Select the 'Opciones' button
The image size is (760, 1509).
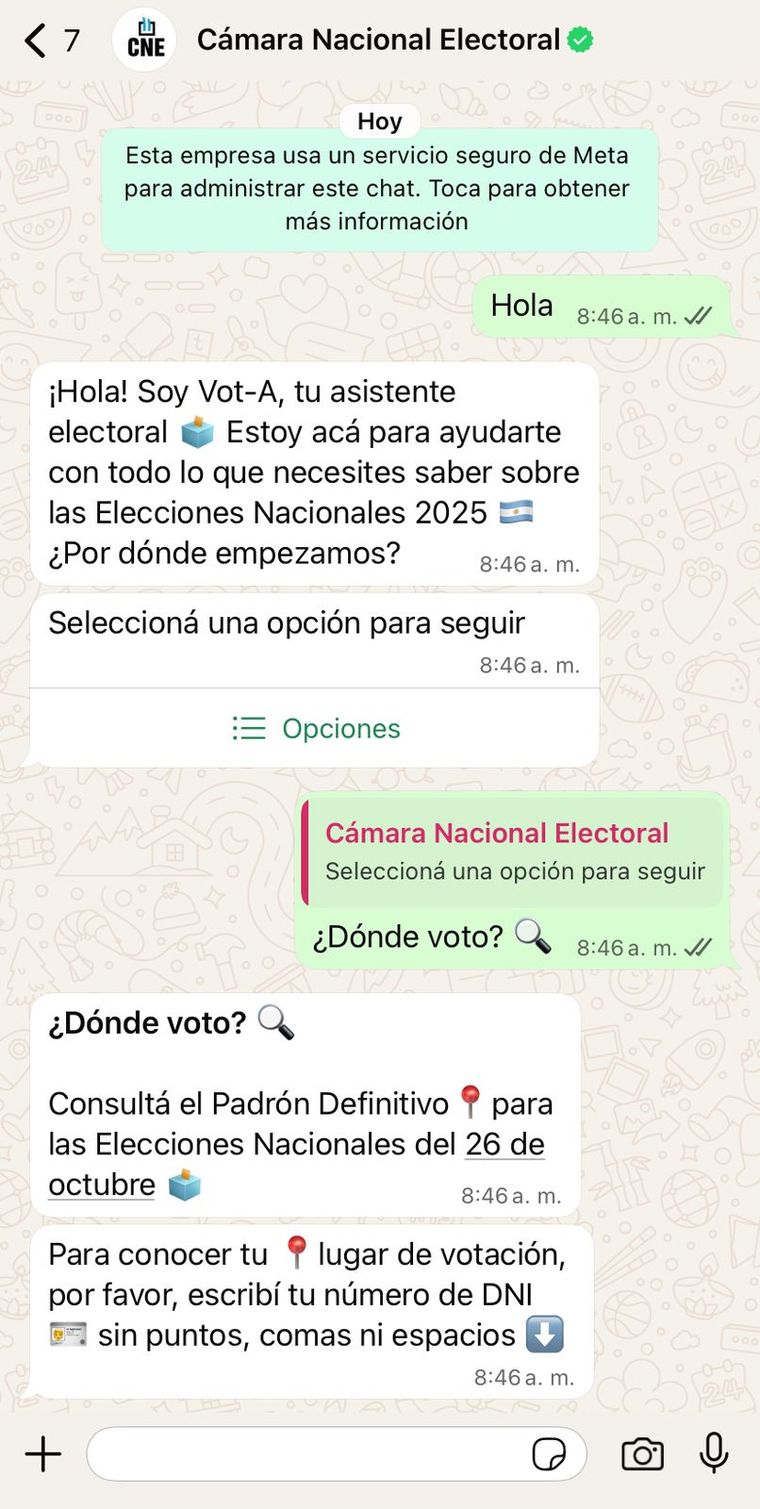click(315, 728)
